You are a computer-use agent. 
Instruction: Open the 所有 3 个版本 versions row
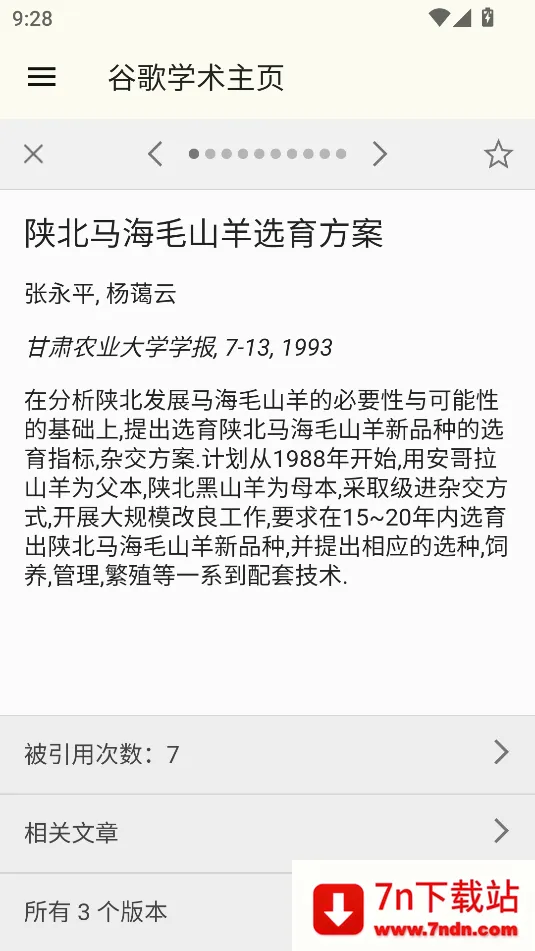(x=268, y=912)
